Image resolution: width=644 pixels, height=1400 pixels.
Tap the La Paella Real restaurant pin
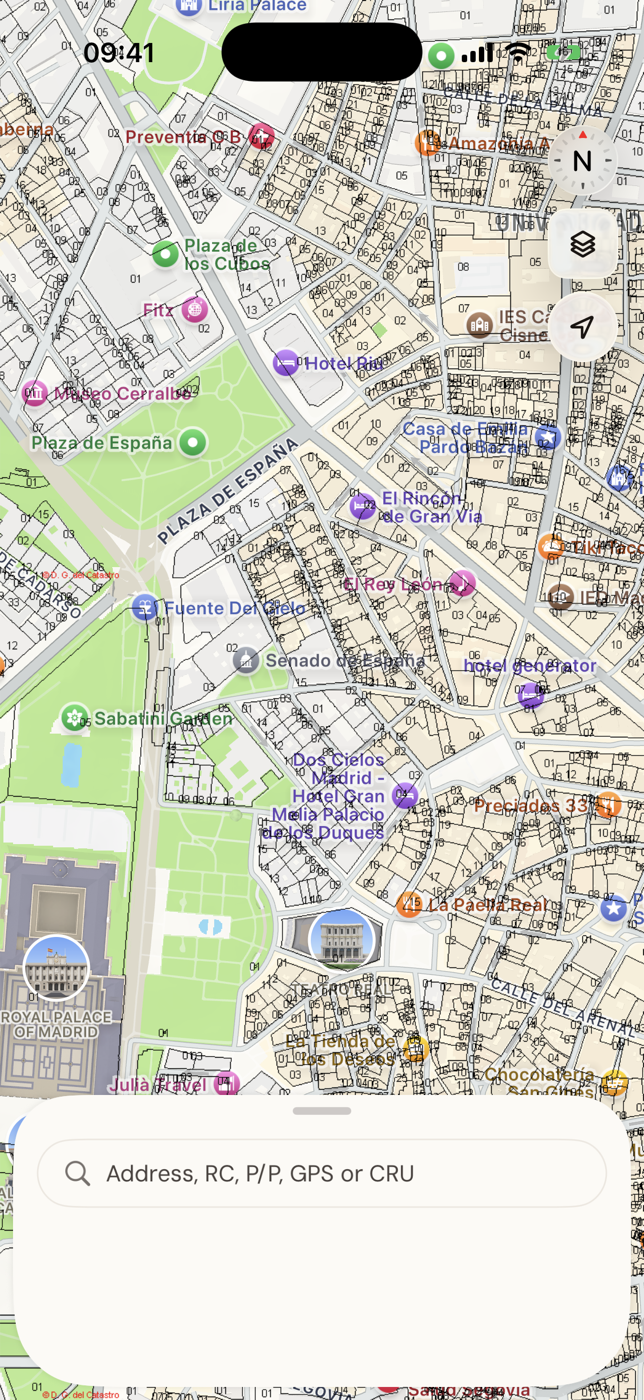point(409,905)
